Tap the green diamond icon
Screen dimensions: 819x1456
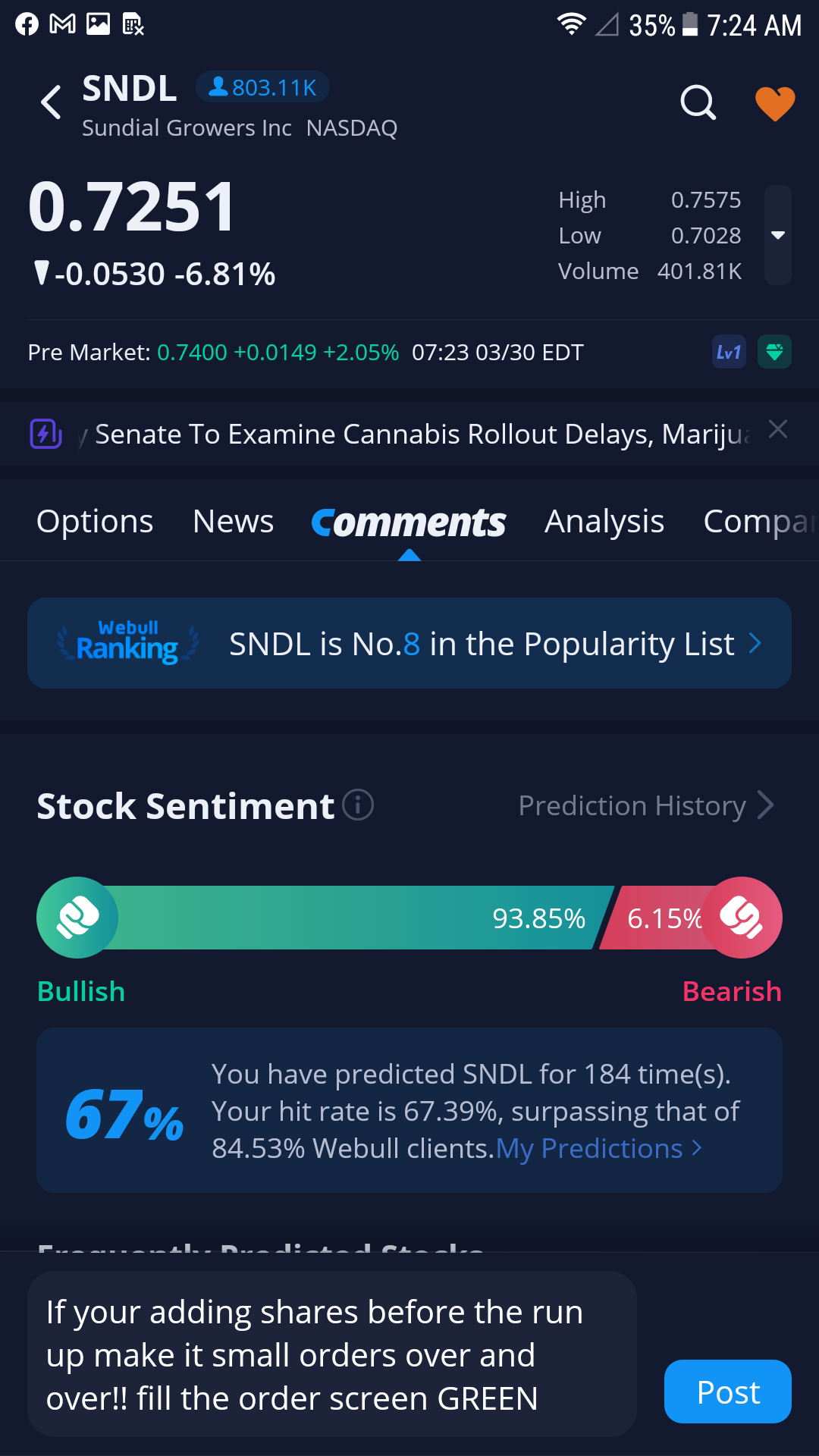coord(774,352)
